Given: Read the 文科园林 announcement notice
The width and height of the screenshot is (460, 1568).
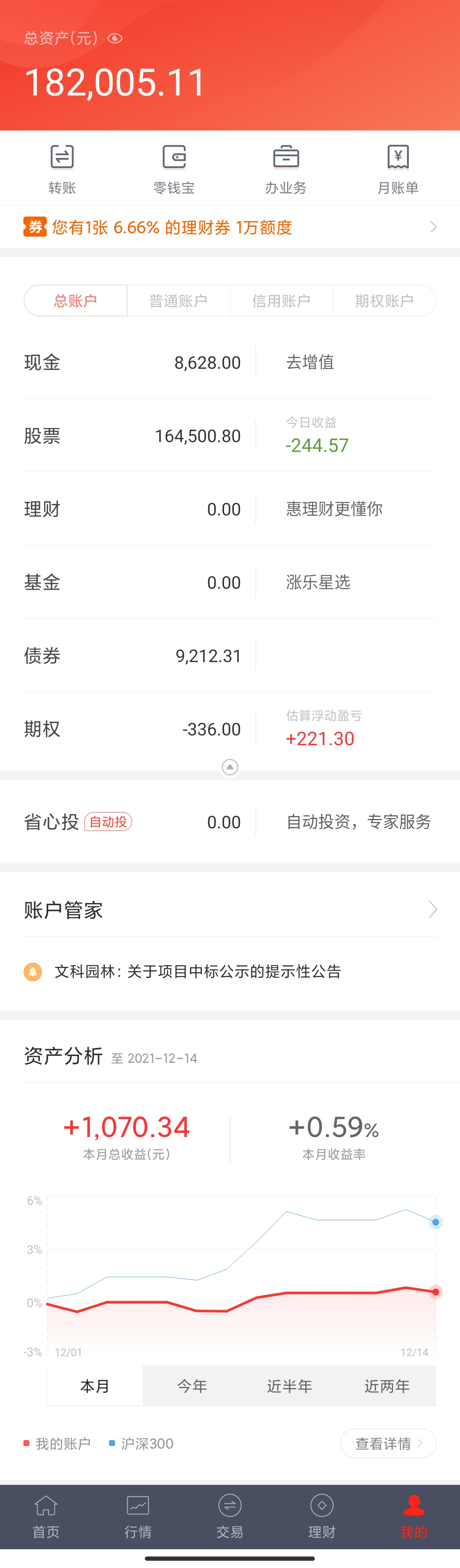Looking at the screenshot, I should pyautogui.click(x=198, y=972).
